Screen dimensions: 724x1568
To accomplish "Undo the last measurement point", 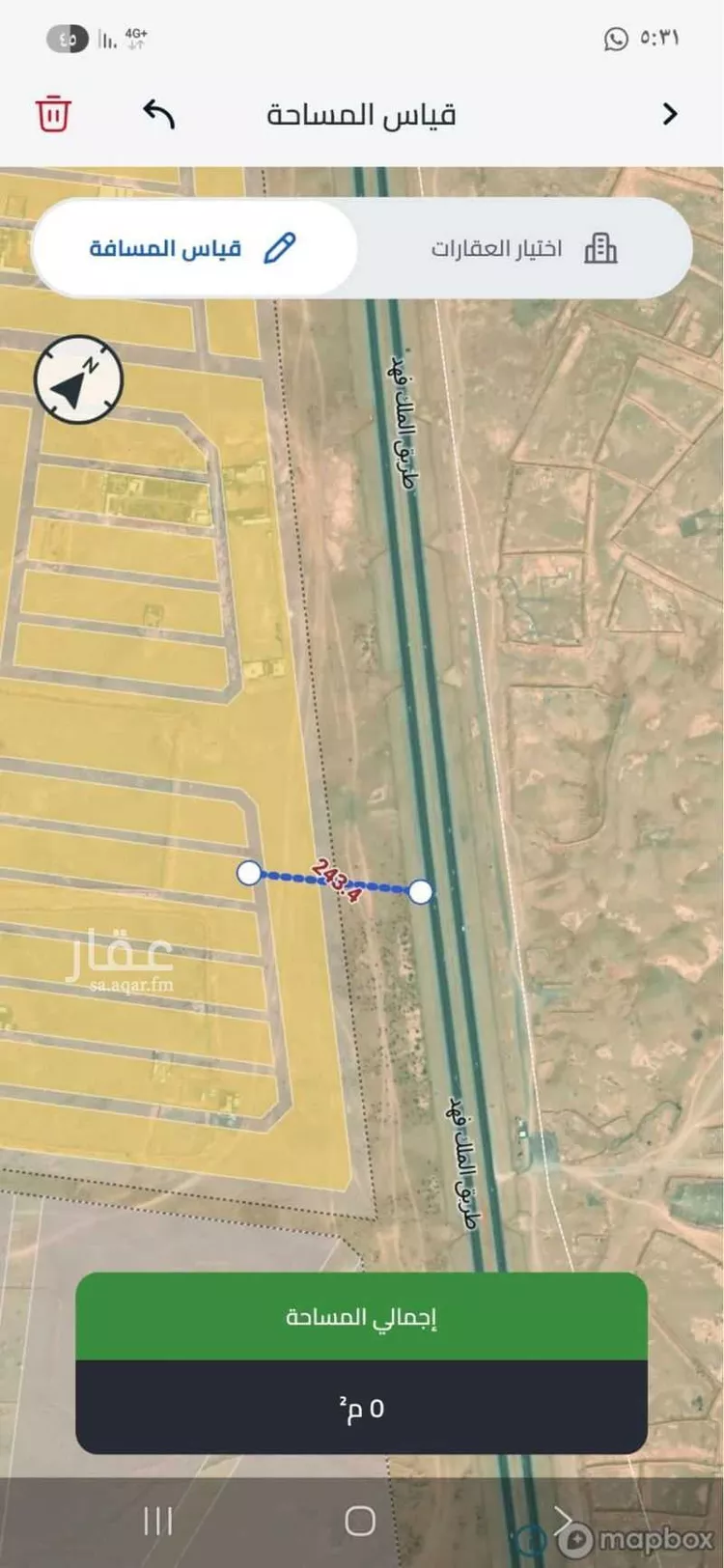I will 159,114.
